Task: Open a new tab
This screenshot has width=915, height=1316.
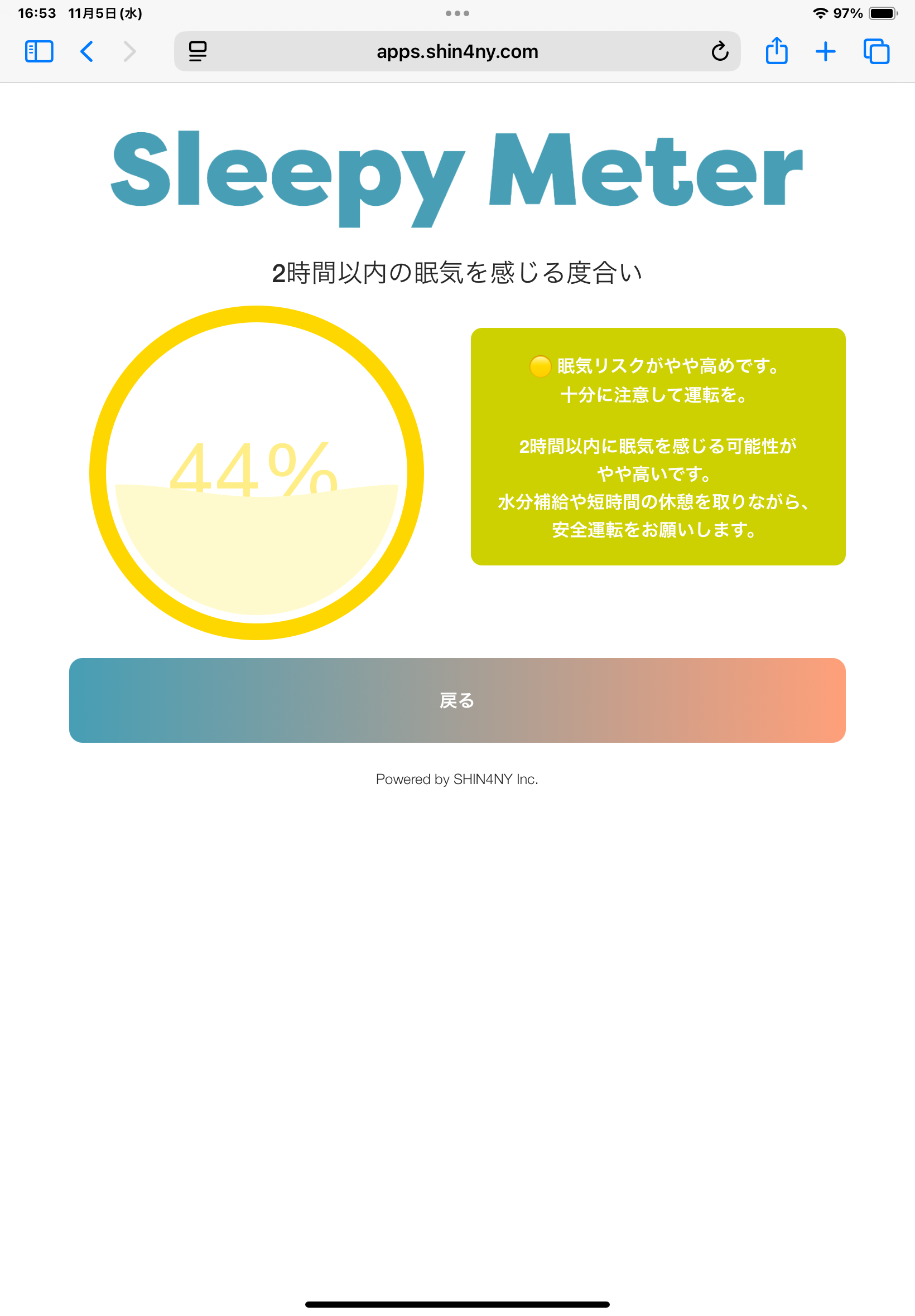Action: (x=825, y=51)
